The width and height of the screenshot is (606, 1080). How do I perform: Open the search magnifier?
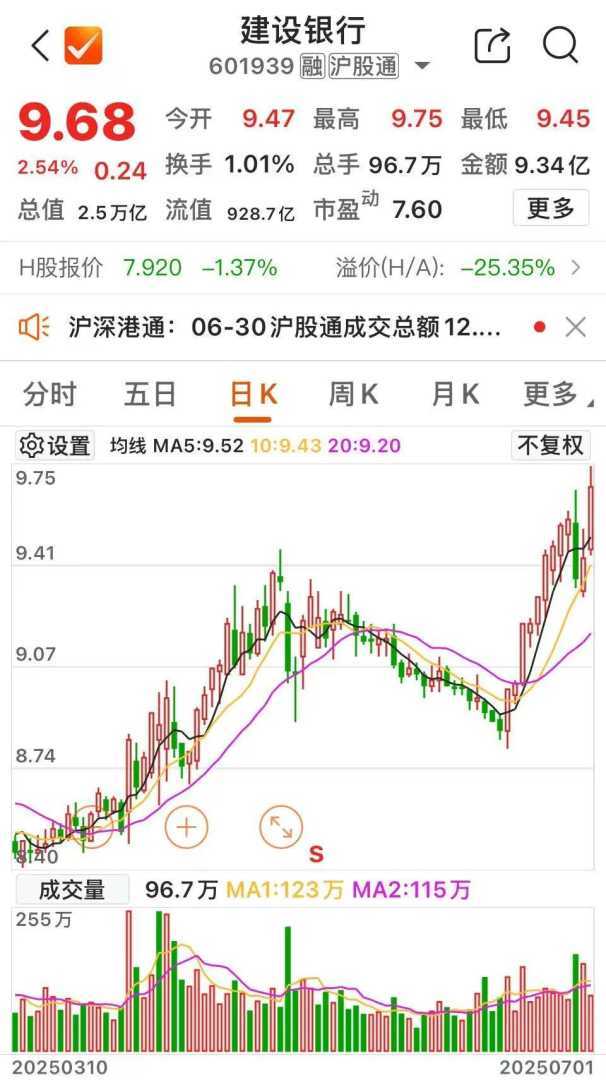tap(560, 46)
